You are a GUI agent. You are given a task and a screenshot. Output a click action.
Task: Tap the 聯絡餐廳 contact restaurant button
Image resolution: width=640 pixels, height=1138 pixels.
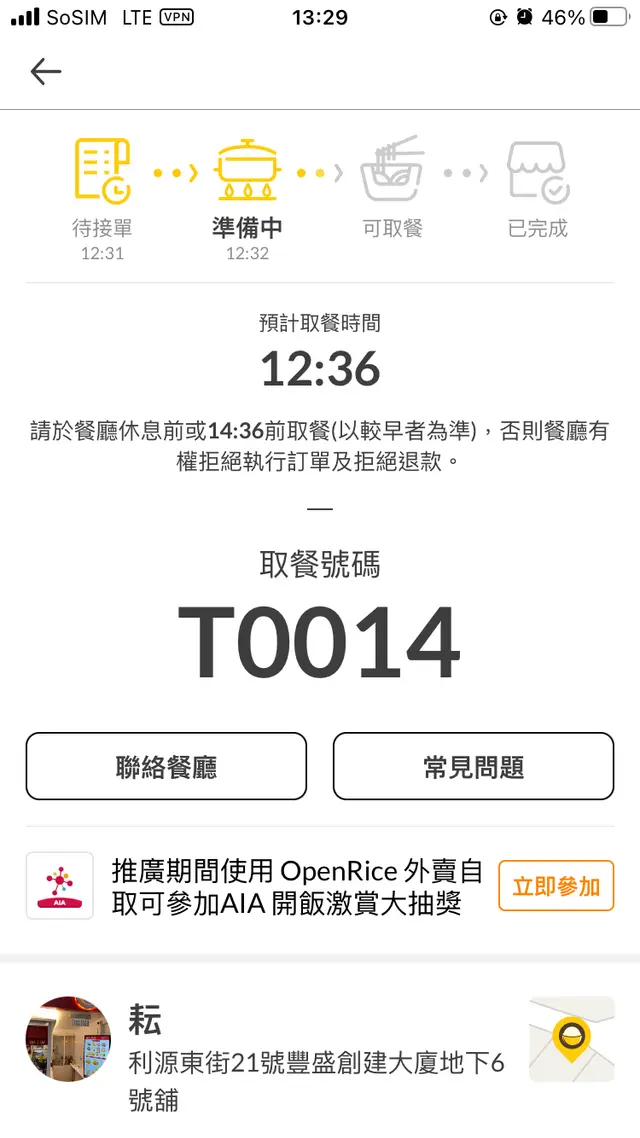[166, 767]
